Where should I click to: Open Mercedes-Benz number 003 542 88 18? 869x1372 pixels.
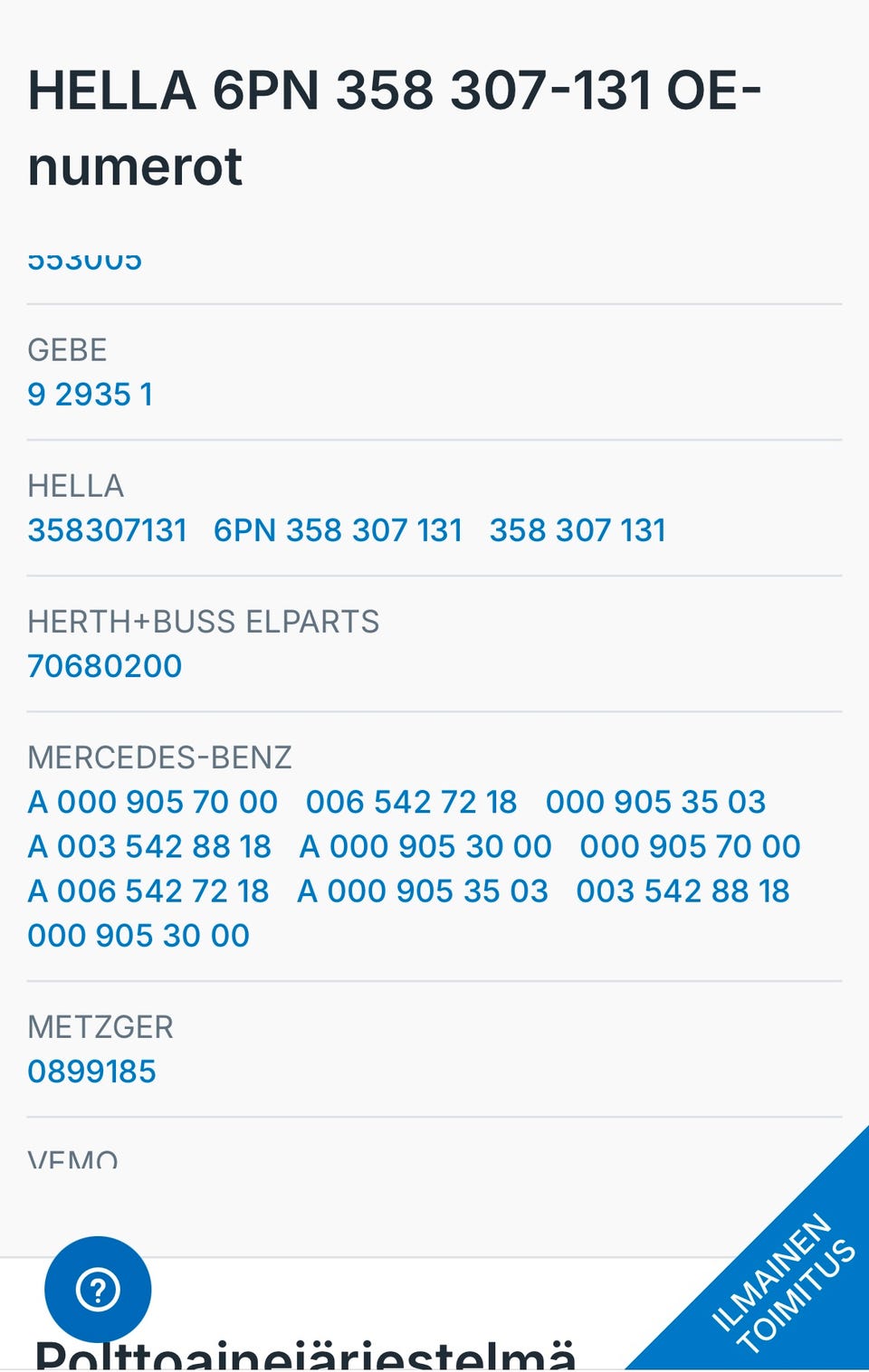click(x=683, y=891)
